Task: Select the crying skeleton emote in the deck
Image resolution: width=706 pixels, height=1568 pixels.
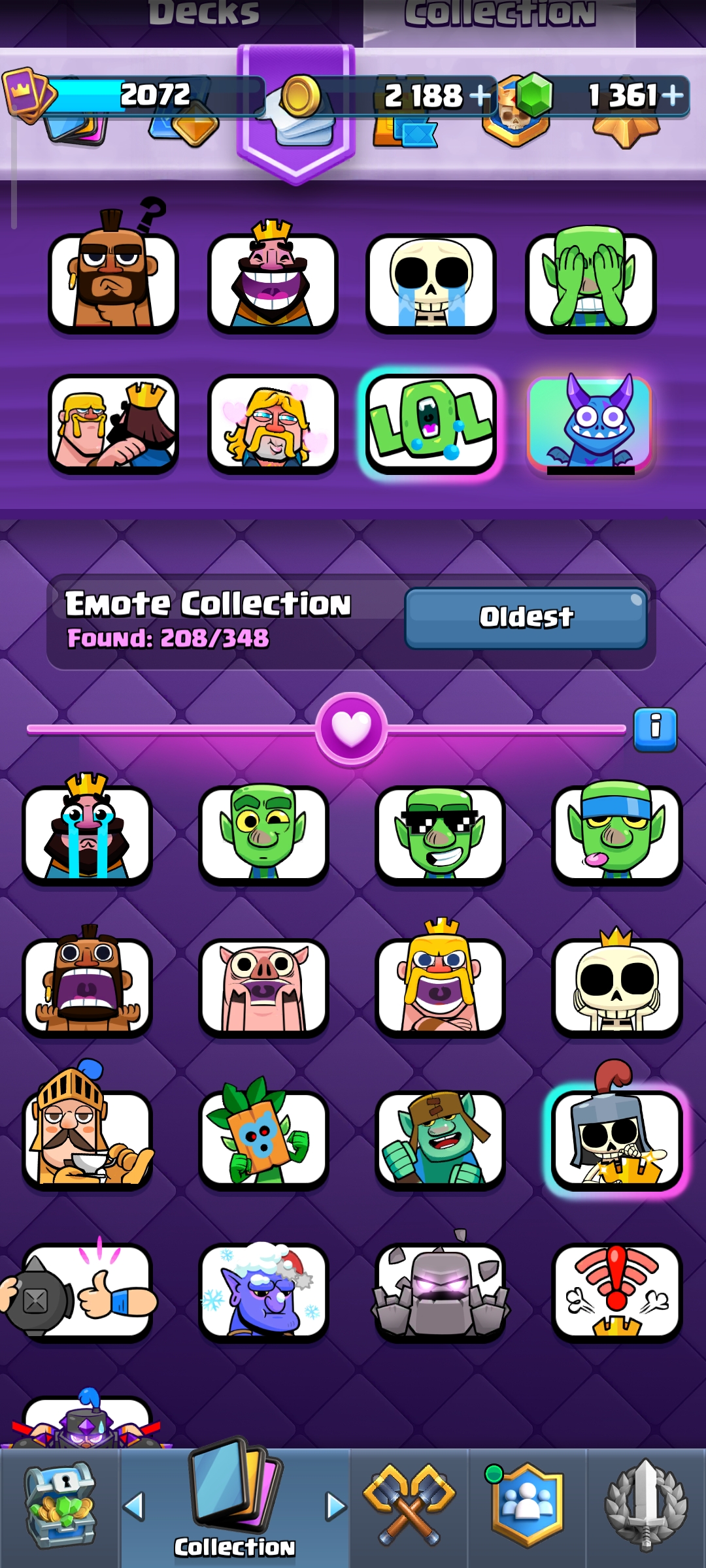Action: pyautogui.click(x=431, y=282)
